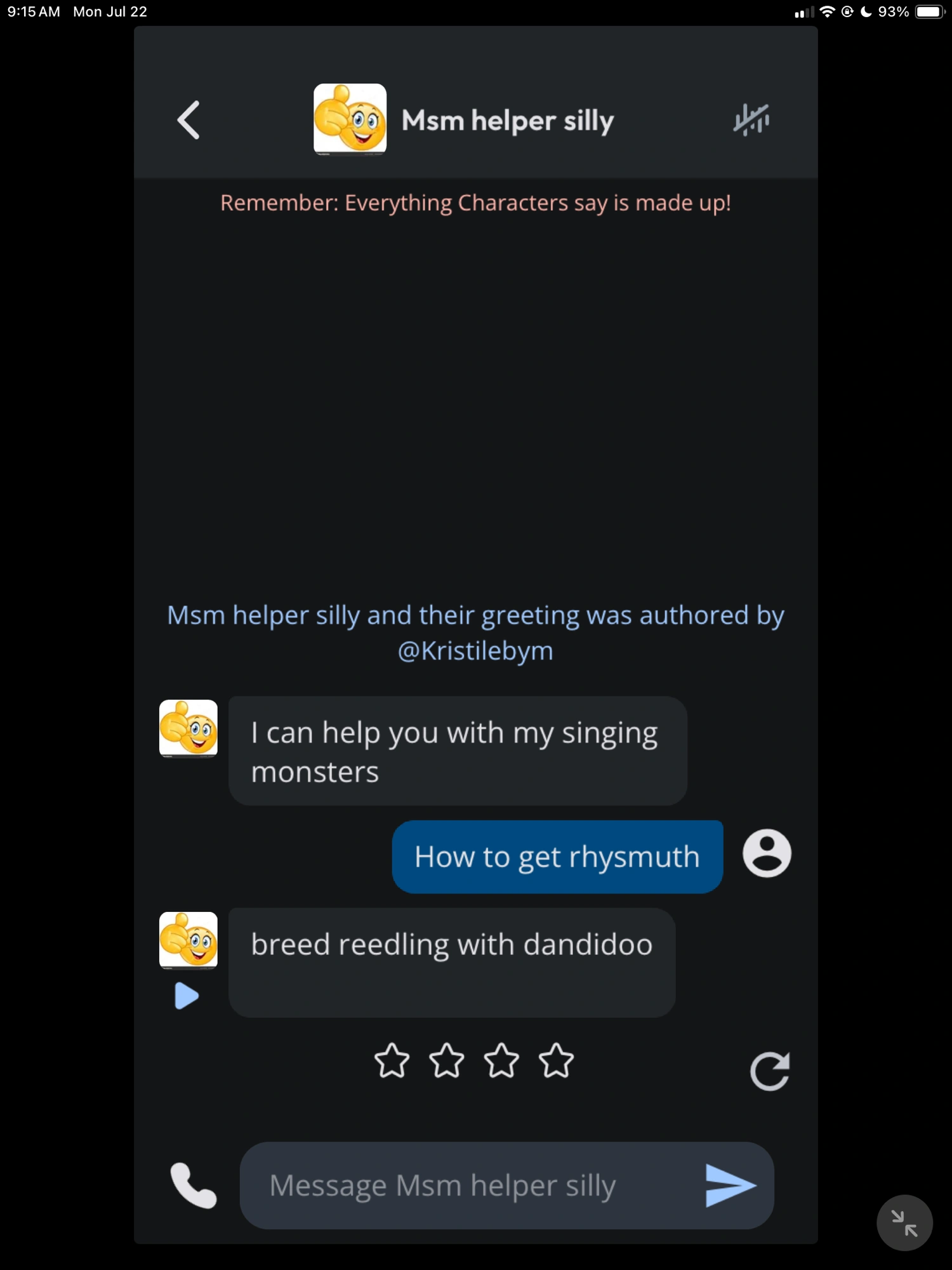
Task: Click the character name Msm helper silly
Action: [508, 120]
